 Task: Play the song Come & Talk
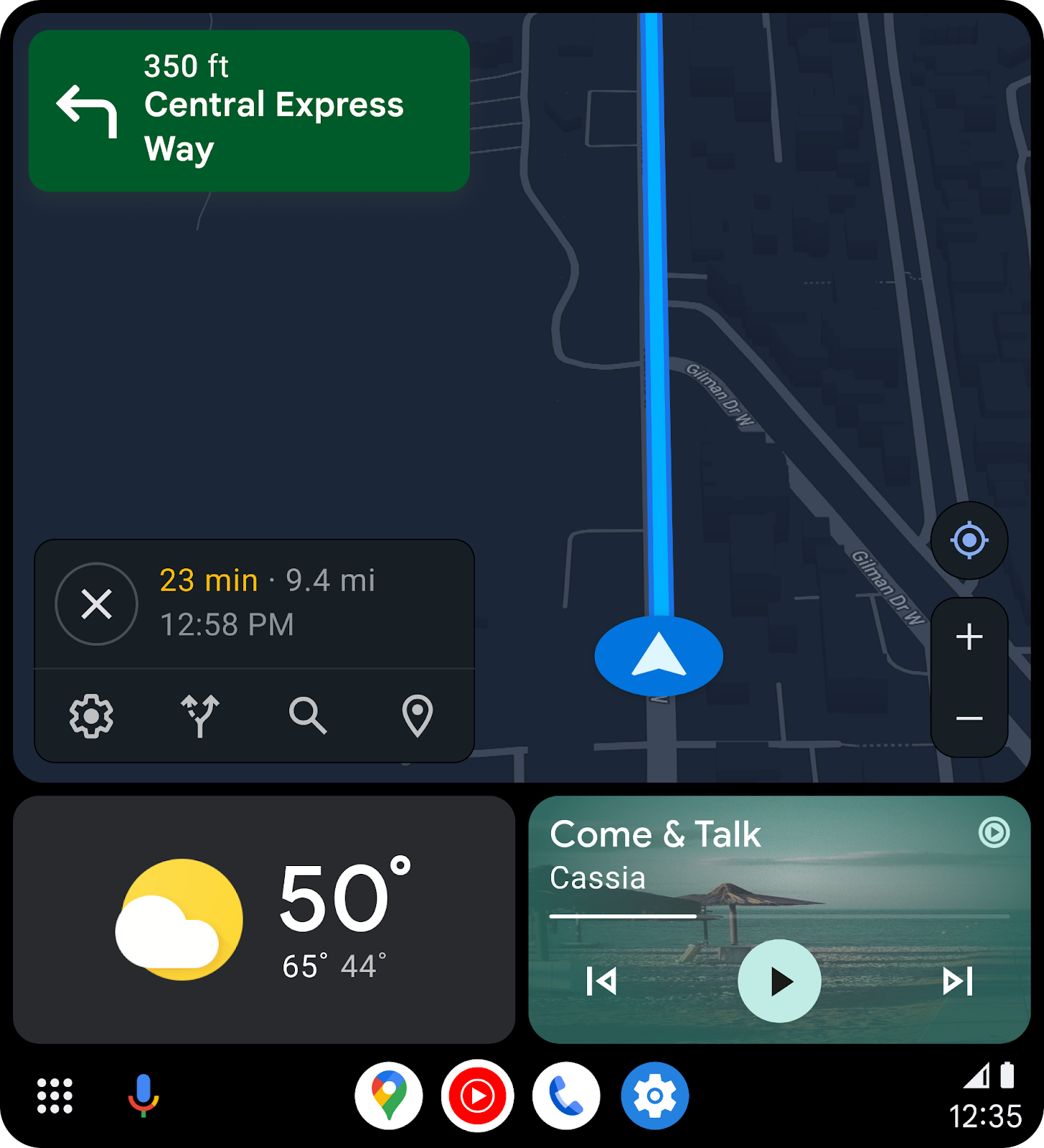click(779, 981)
